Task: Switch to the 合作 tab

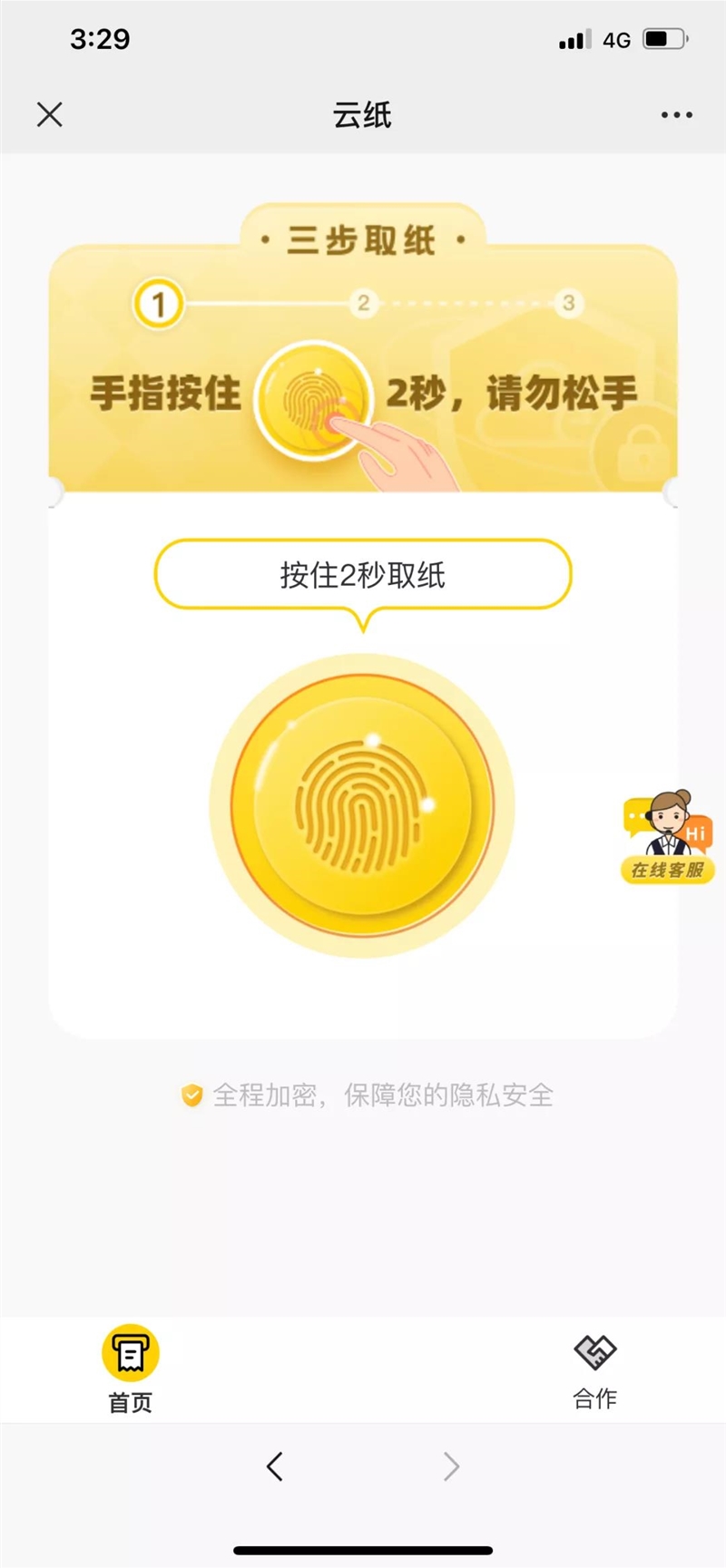Action: click(595, 1371)
